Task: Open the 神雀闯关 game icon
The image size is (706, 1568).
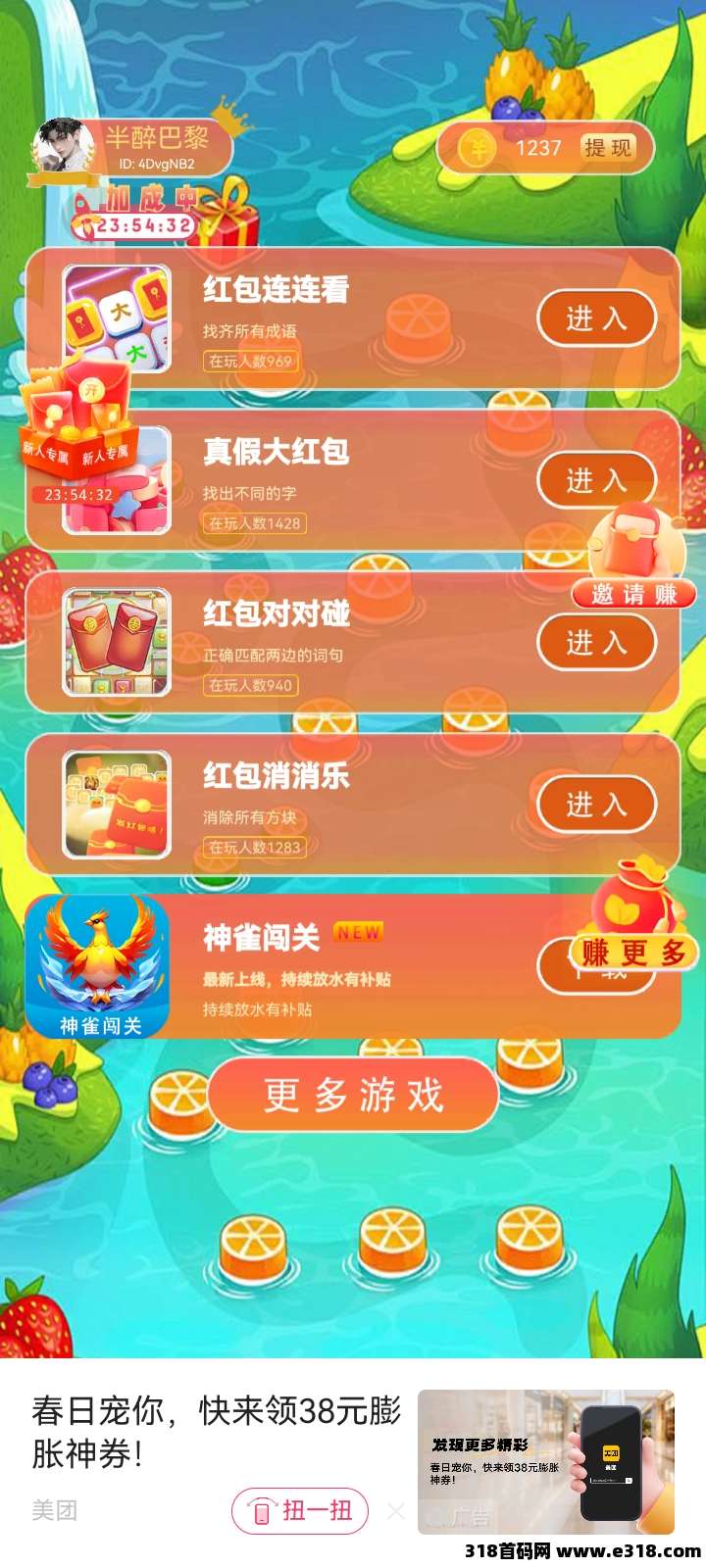Action: [98, 966]
